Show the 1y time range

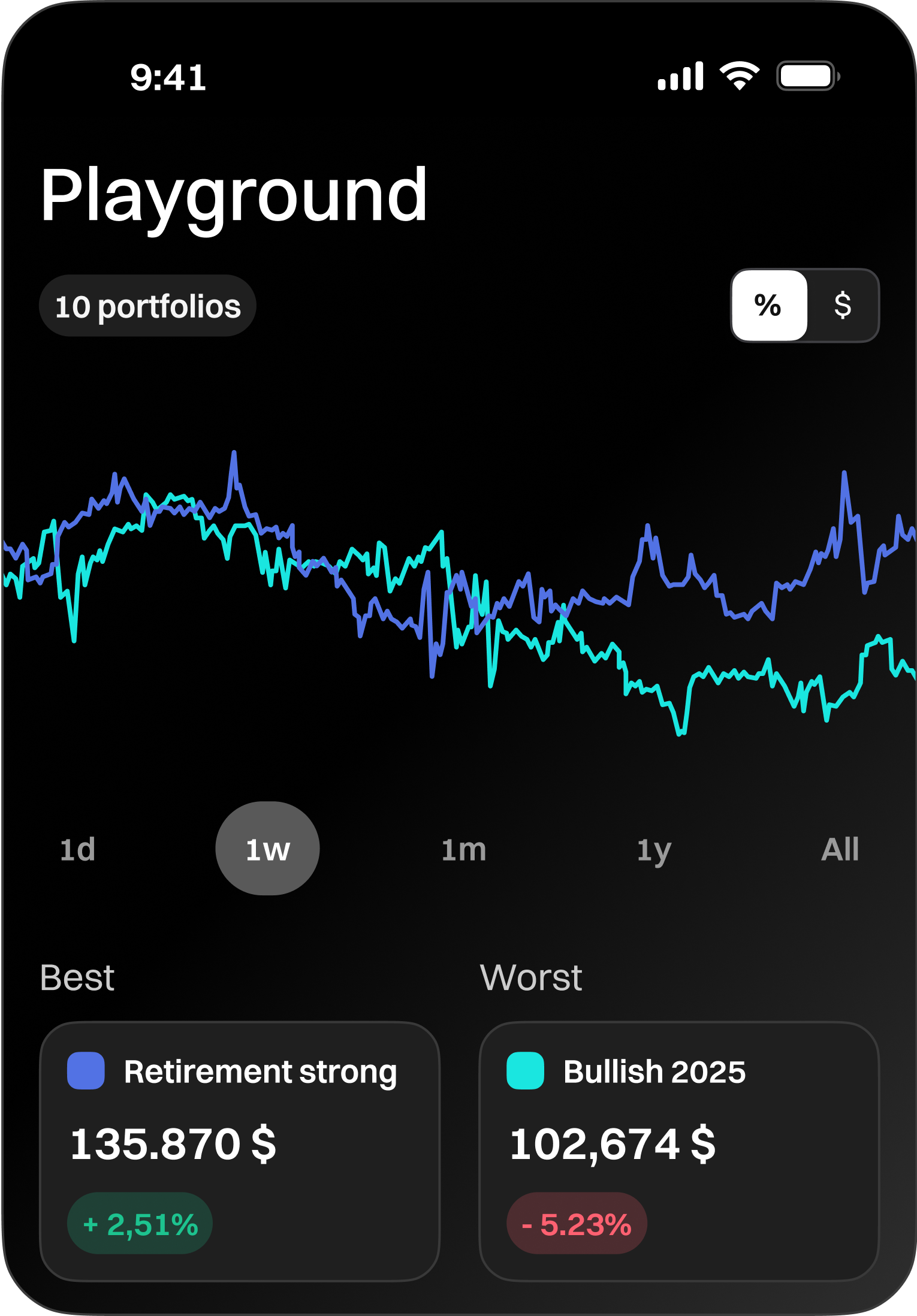pos(654,849)
